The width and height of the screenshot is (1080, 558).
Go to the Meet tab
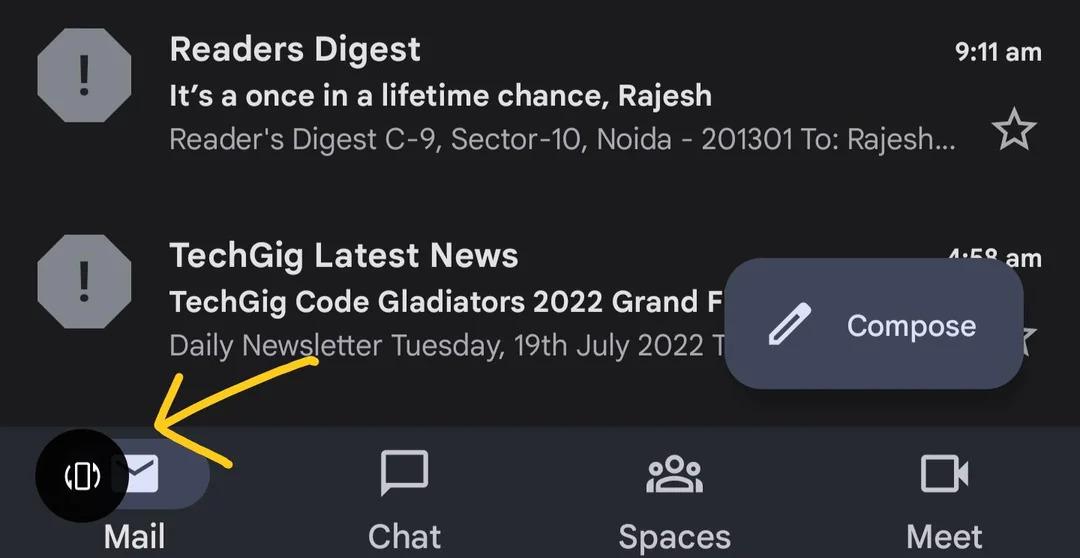(x=944, y=498)
